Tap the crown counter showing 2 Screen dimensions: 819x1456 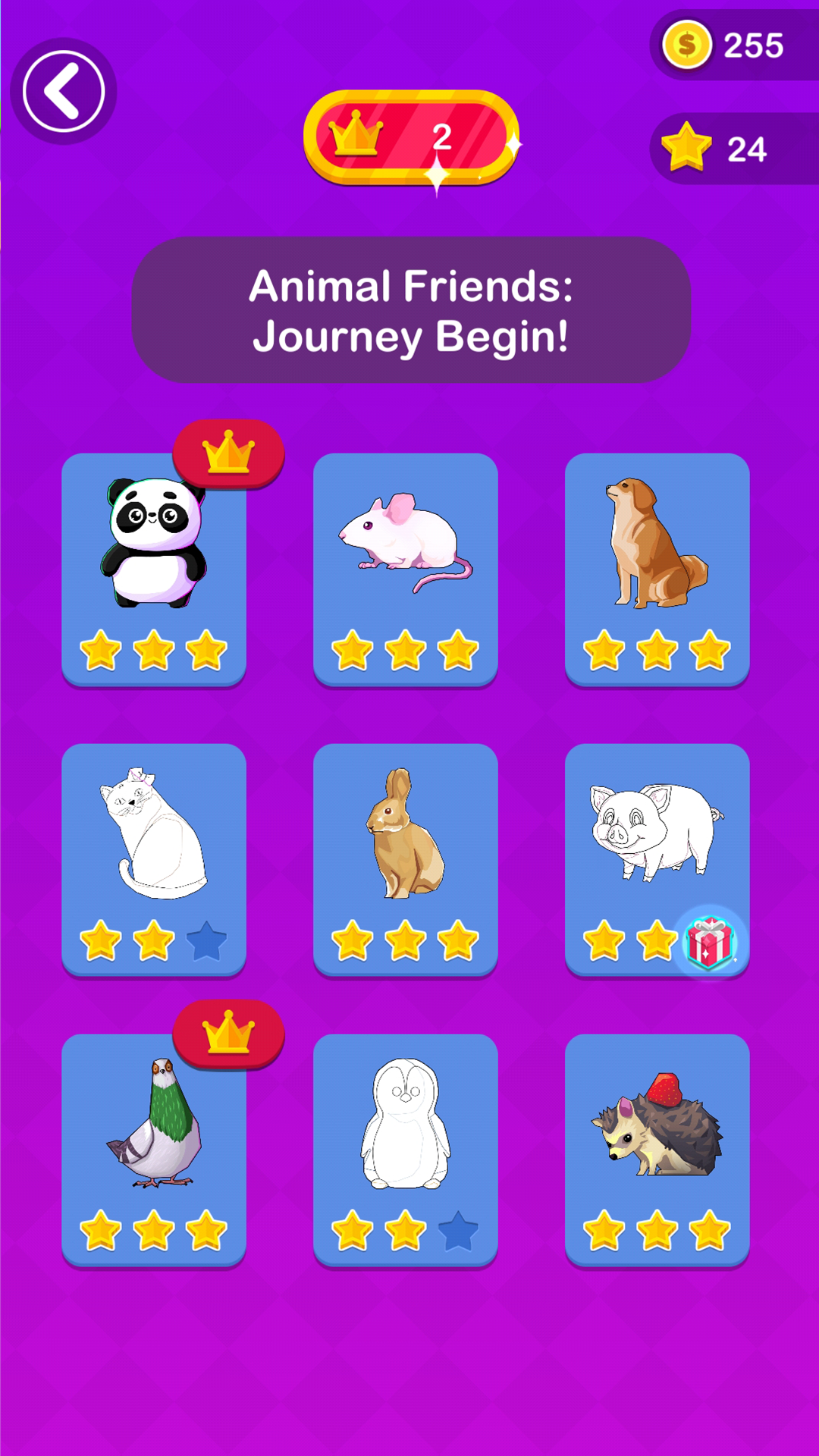pos(411,137)
